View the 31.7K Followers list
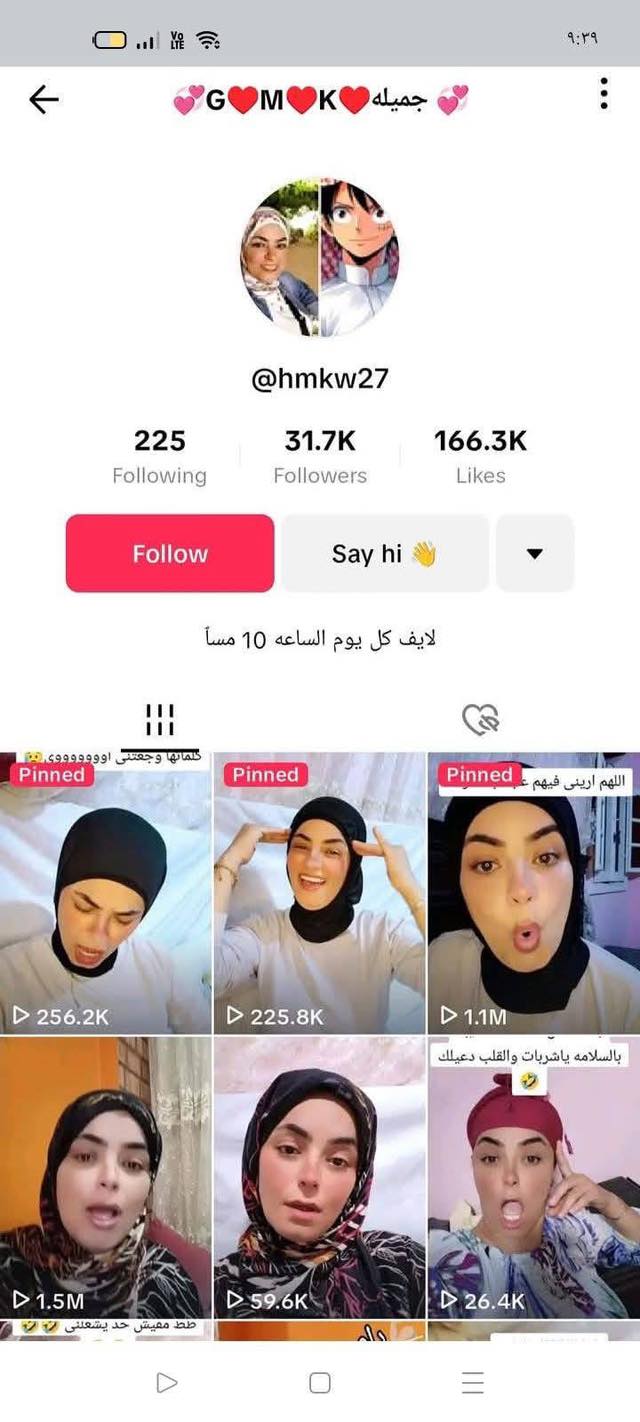This screenshot has width=640, height=1422. coord(320,456)
